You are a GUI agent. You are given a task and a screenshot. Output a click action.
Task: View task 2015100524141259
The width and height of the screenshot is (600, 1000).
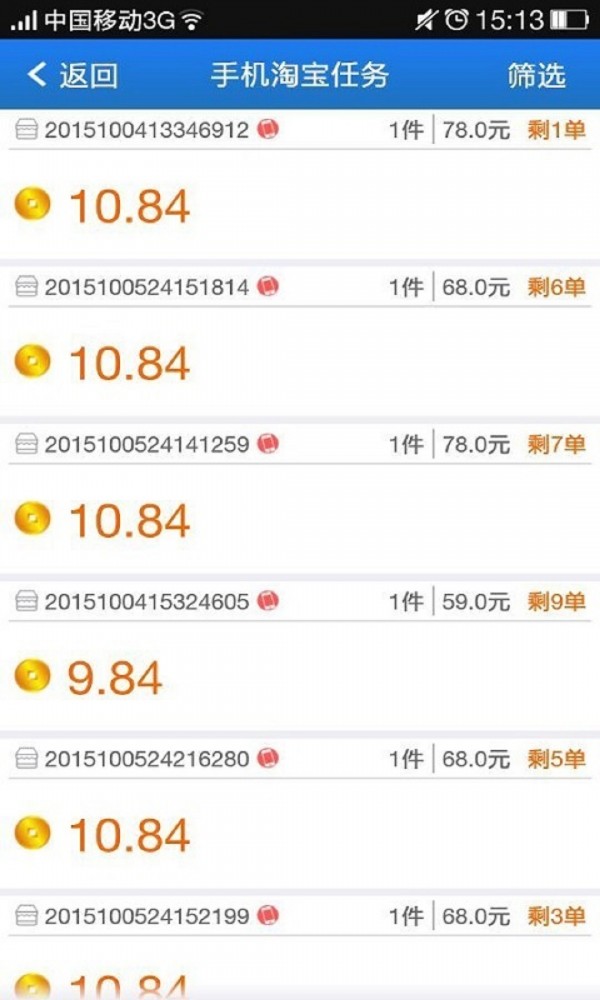pos(300,499)
